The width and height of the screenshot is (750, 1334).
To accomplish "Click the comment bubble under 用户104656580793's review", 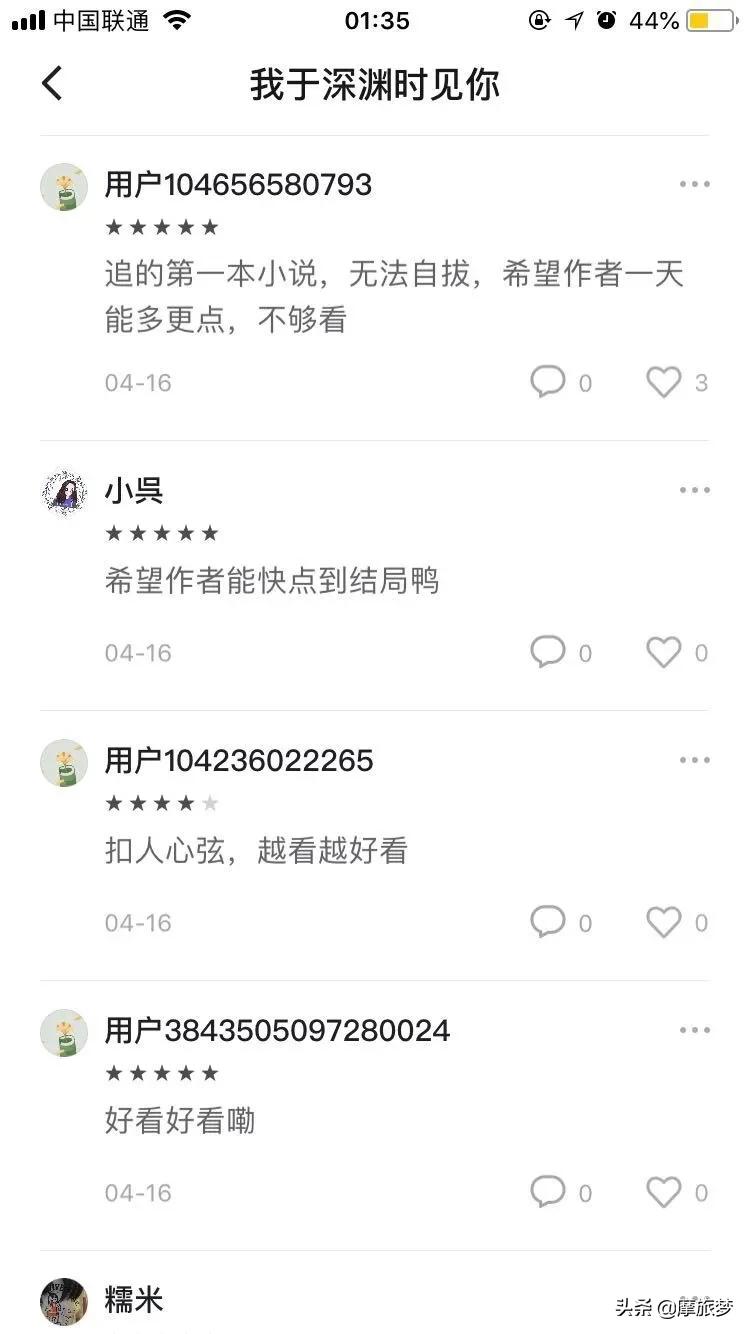I will [548, 382].
